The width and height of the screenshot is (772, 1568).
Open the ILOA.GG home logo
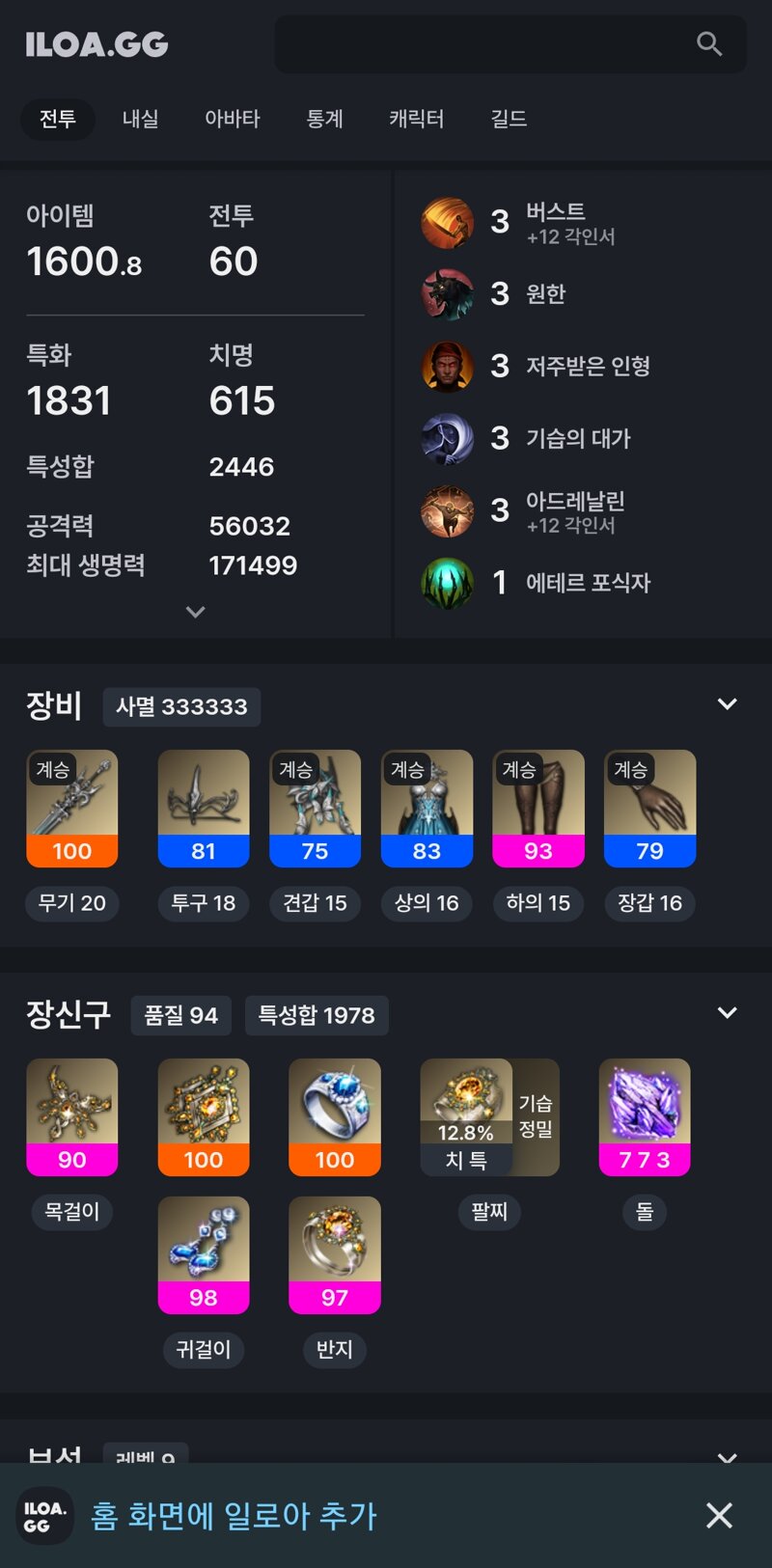click(x=96, y=44)
